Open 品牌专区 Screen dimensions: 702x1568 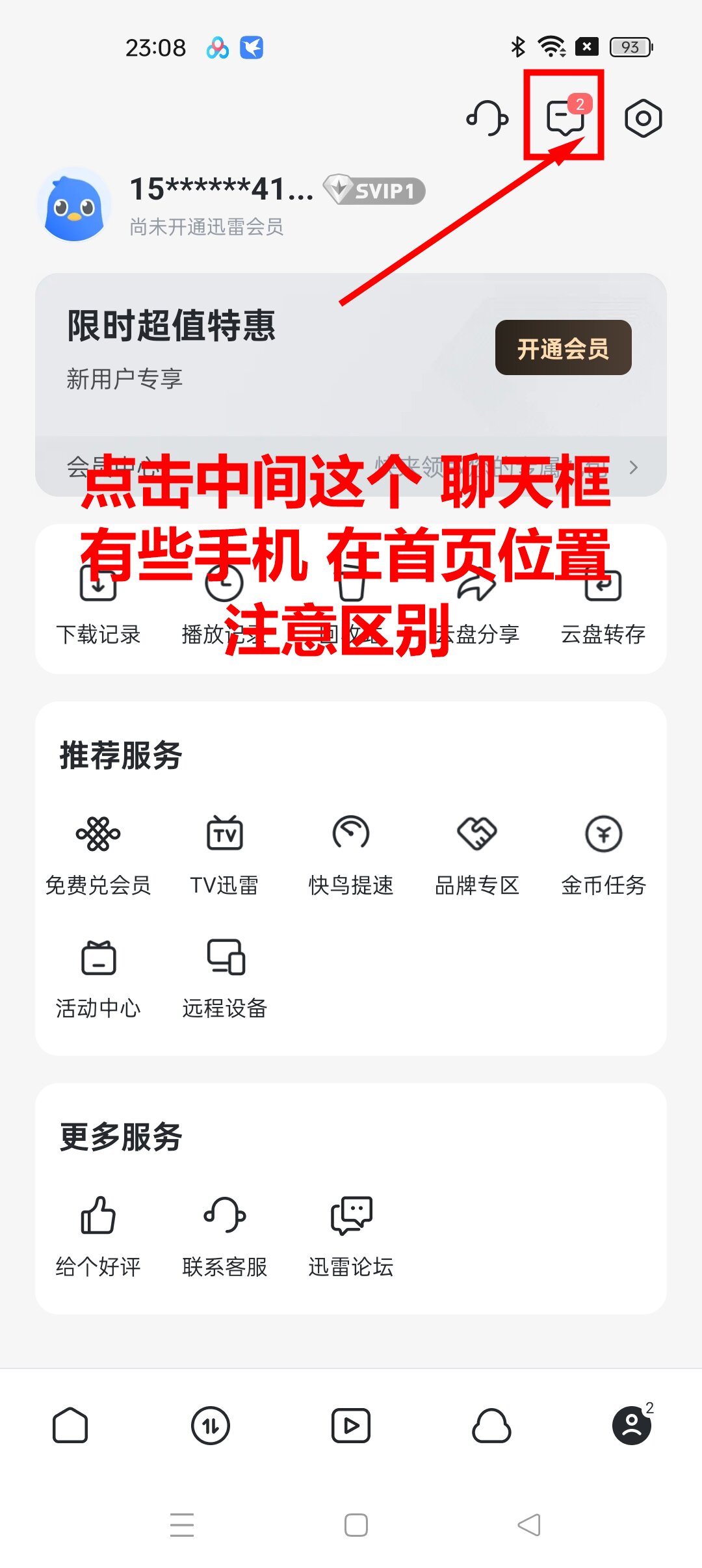click(476, 853)
